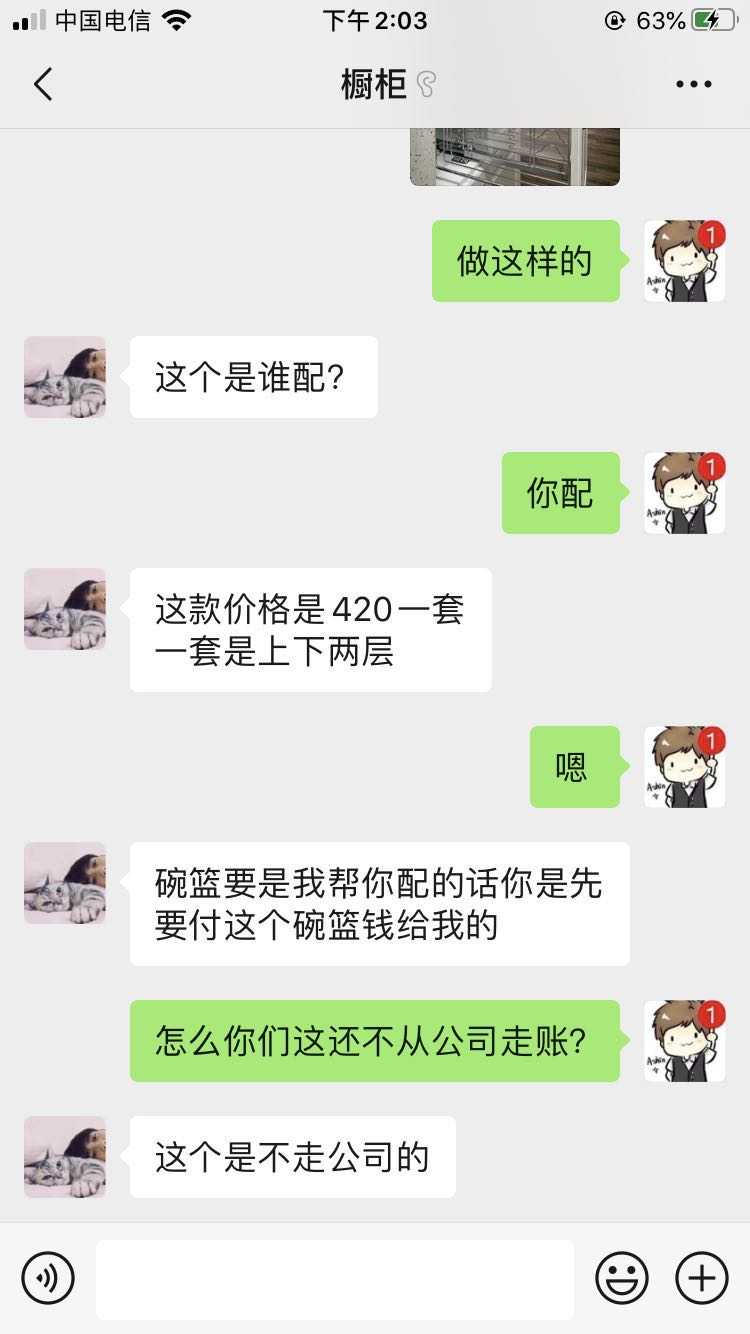View the shared photo at top

tap(515, 157)
